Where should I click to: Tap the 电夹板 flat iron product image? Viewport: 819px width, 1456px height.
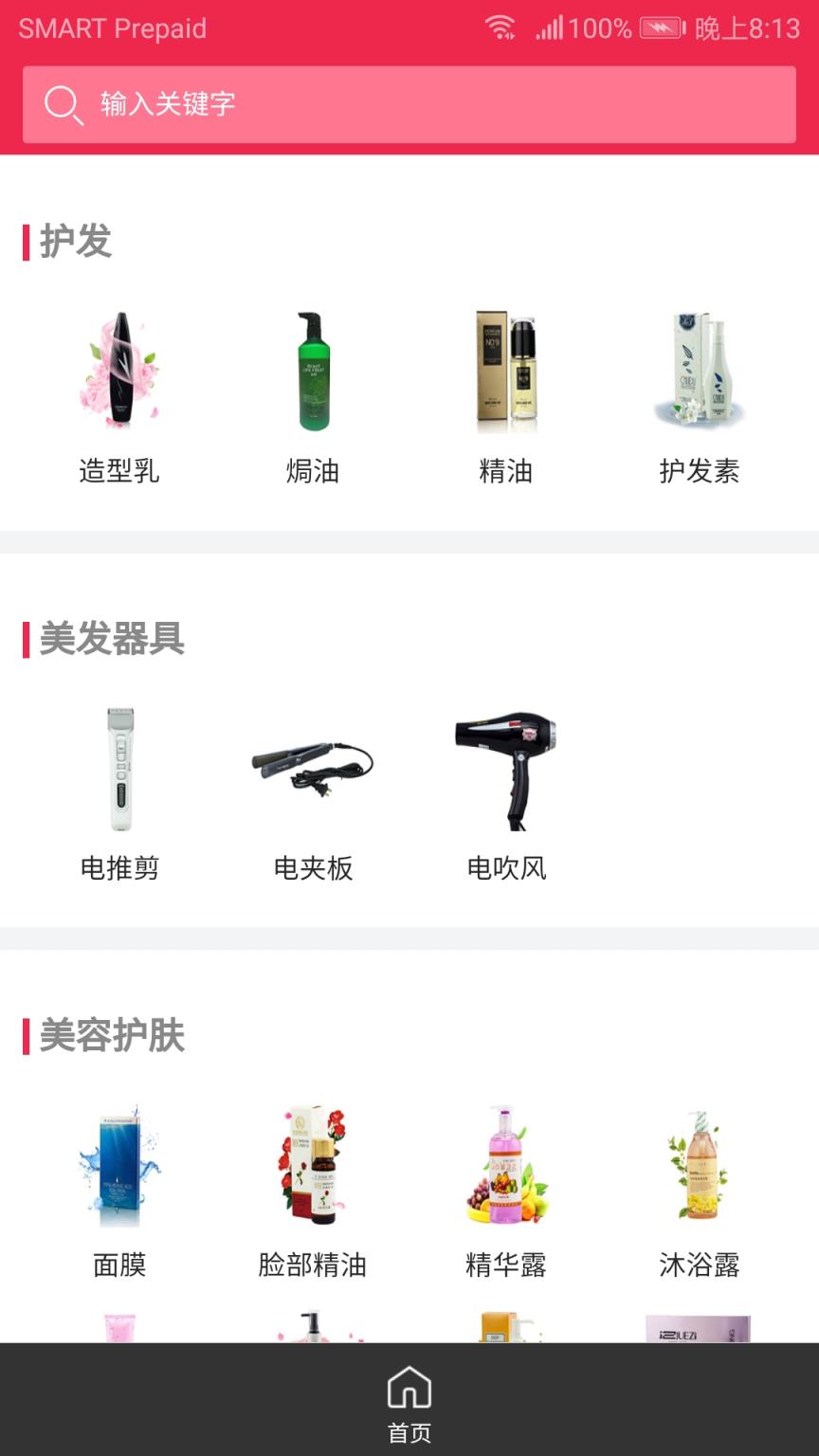(313, 768)
